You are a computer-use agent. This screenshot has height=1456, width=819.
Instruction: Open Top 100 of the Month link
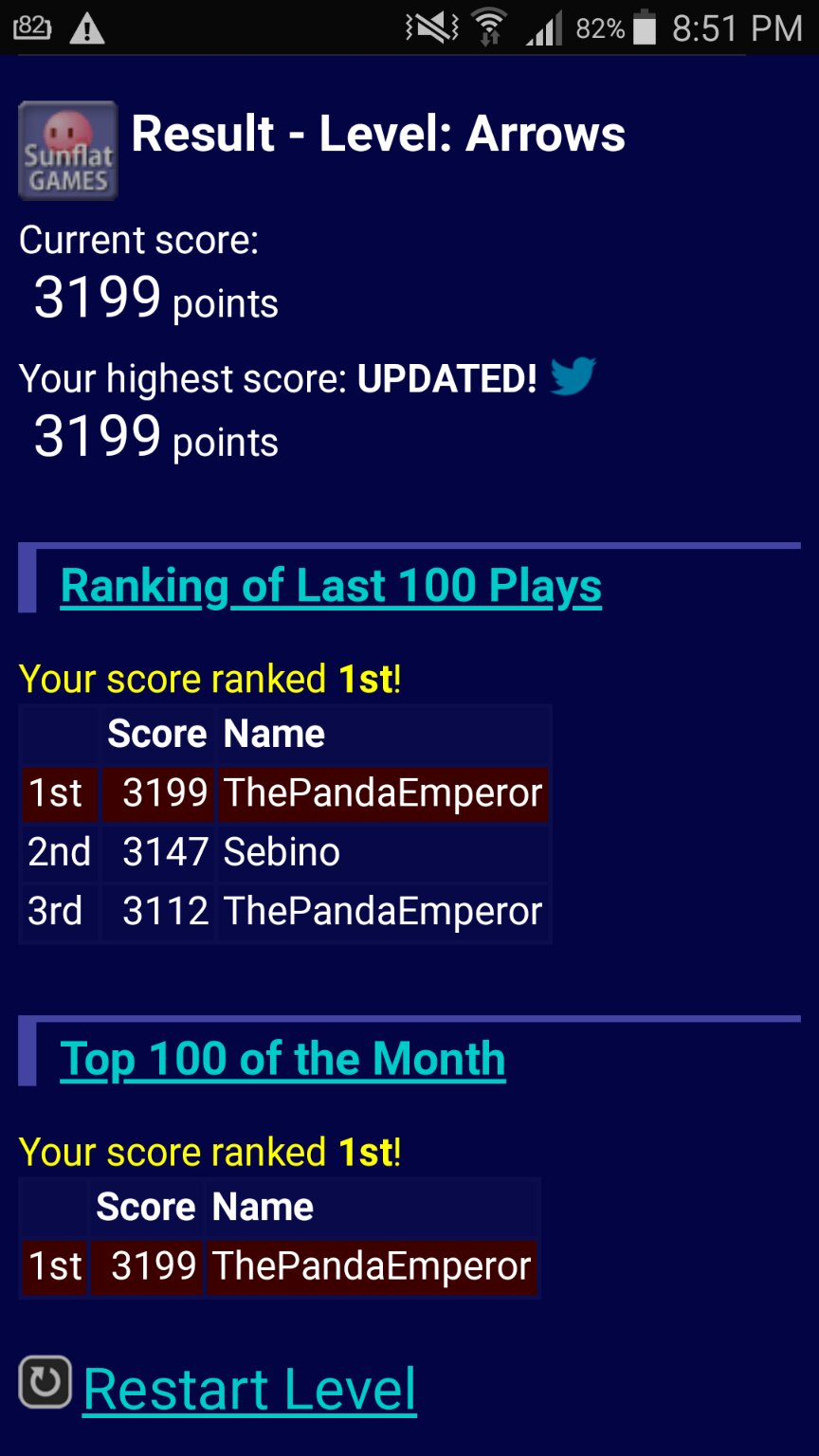point(282,1059)
